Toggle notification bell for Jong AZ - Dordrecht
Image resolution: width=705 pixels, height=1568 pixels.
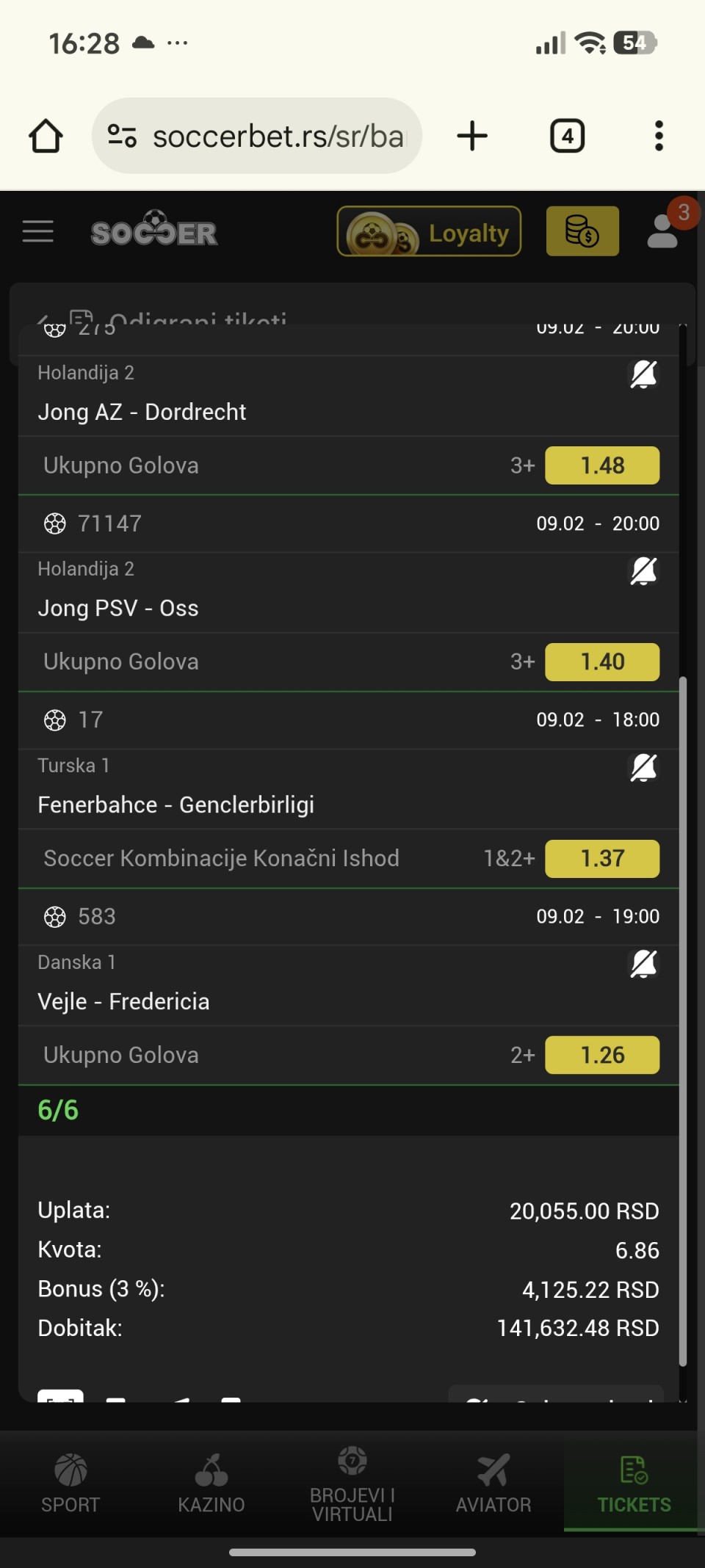[643, 375]
